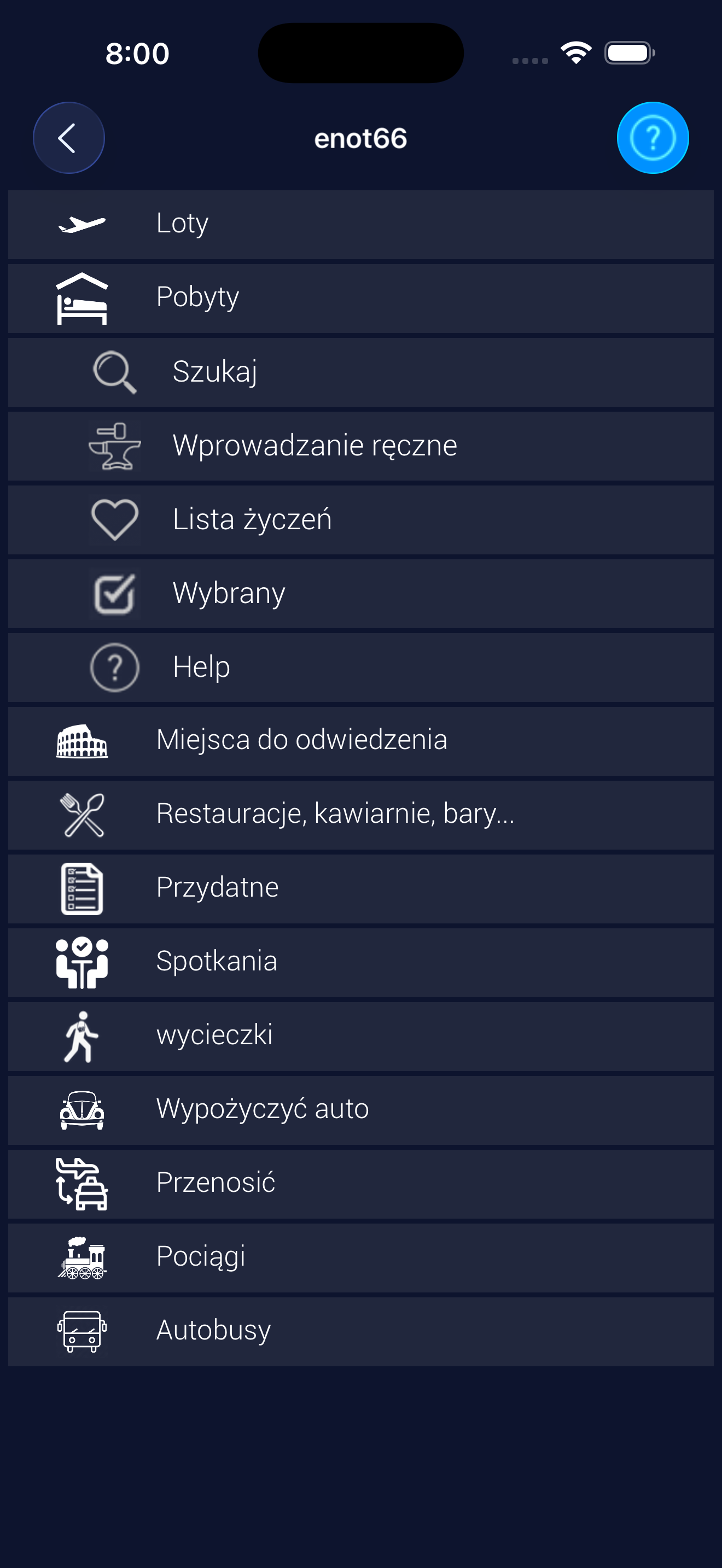Tap the Przenosić row
The height and width of the screenshot is (1568, 722).
(360, 1183)
